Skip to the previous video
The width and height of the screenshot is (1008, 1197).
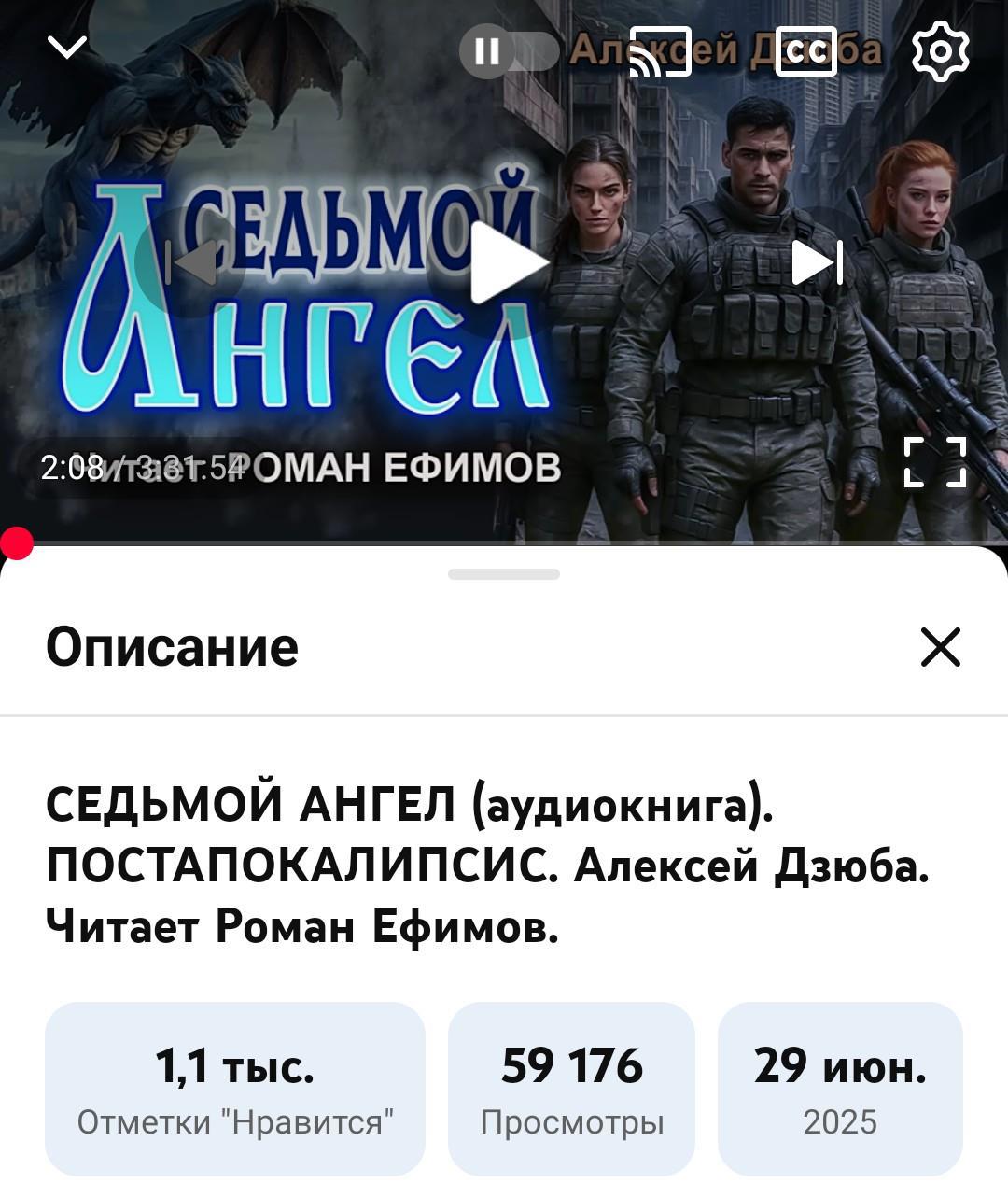click(191, 262)
